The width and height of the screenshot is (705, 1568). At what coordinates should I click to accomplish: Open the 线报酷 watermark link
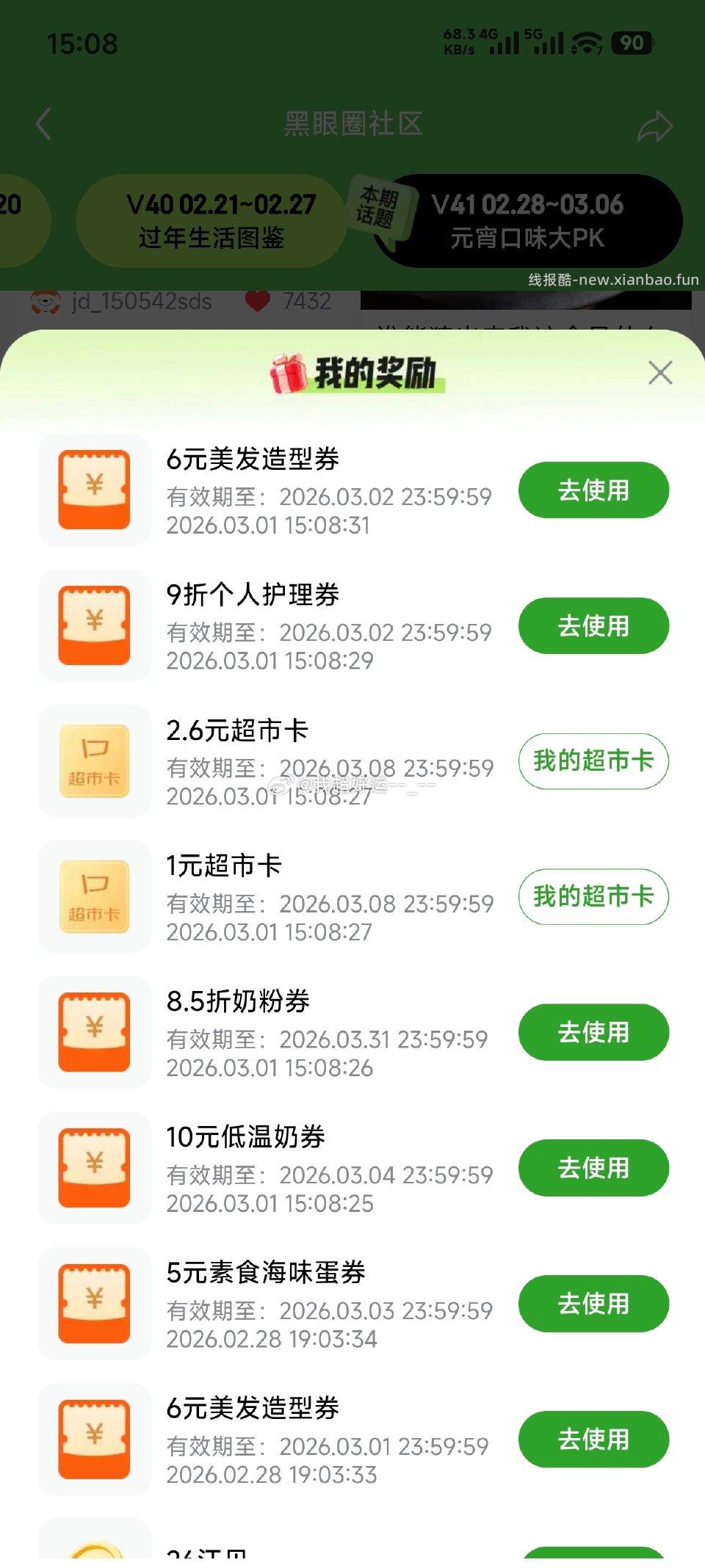[614, 280]
